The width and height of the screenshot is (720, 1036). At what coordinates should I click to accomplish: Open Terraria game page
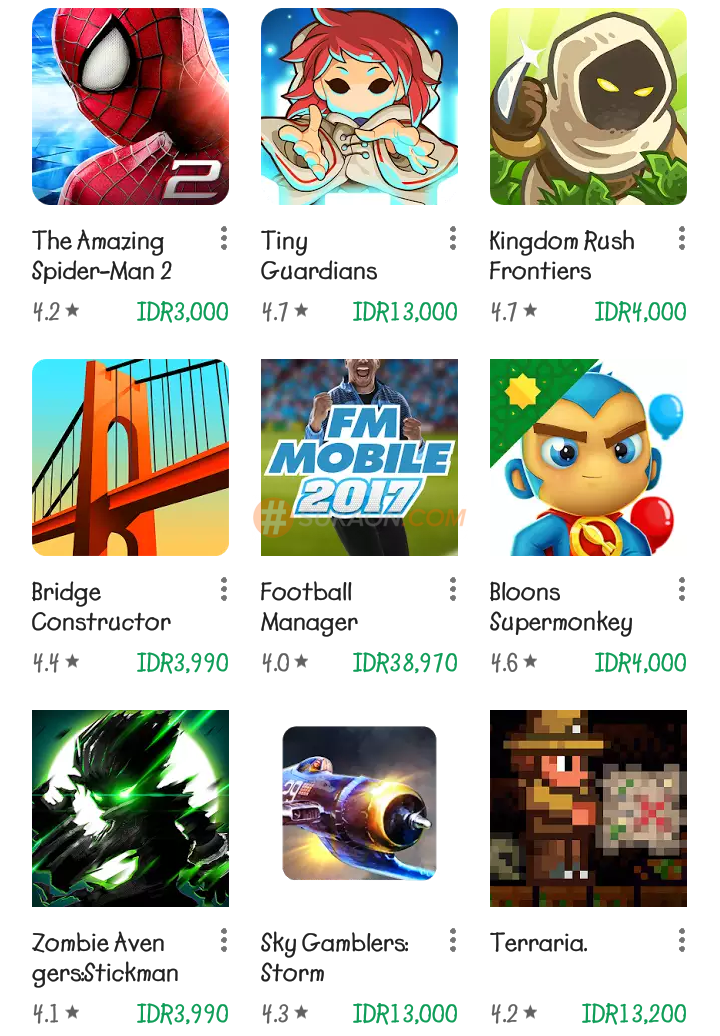coord(588,808)
